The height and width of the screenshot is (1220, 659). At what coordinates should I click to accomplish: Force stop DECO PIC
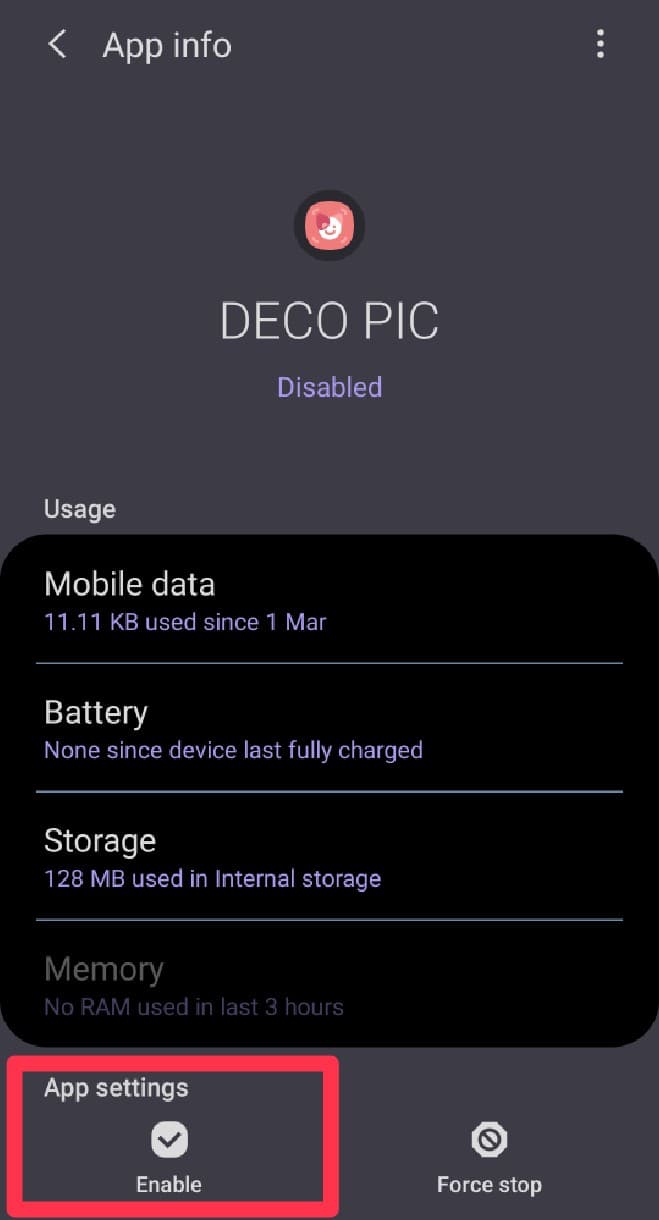point(489,1155)
